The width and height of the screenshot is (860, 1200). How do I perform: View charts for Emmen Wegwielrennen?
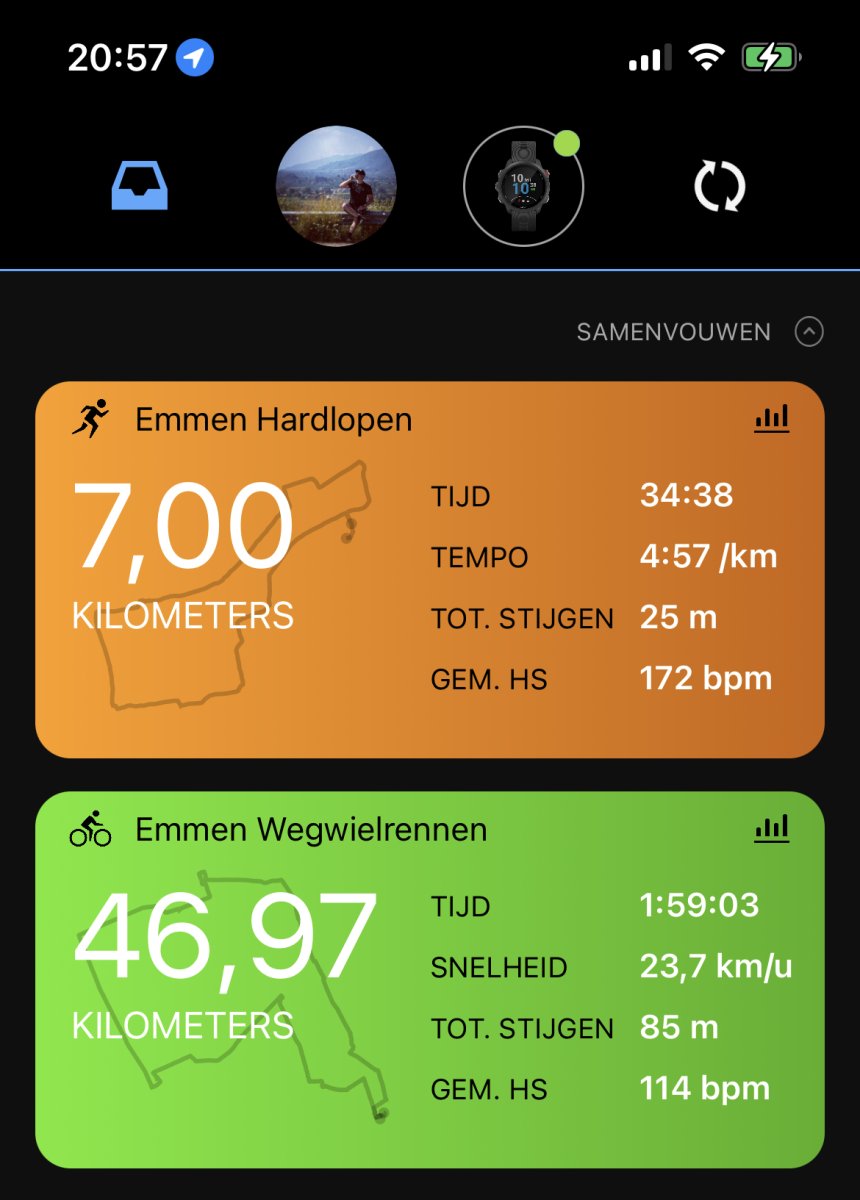pos(771,828)
